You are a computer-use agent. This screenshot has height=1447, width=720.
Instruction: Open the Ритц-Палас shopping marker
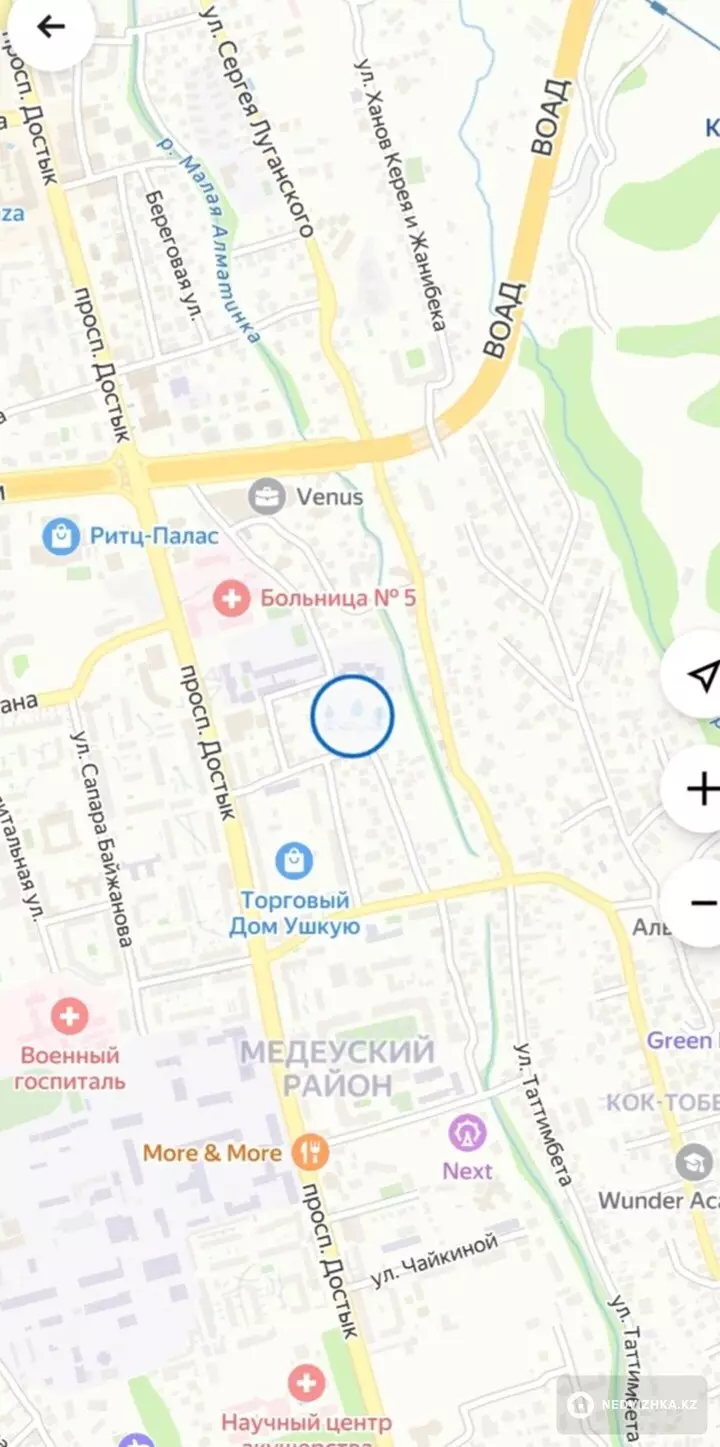62,536
